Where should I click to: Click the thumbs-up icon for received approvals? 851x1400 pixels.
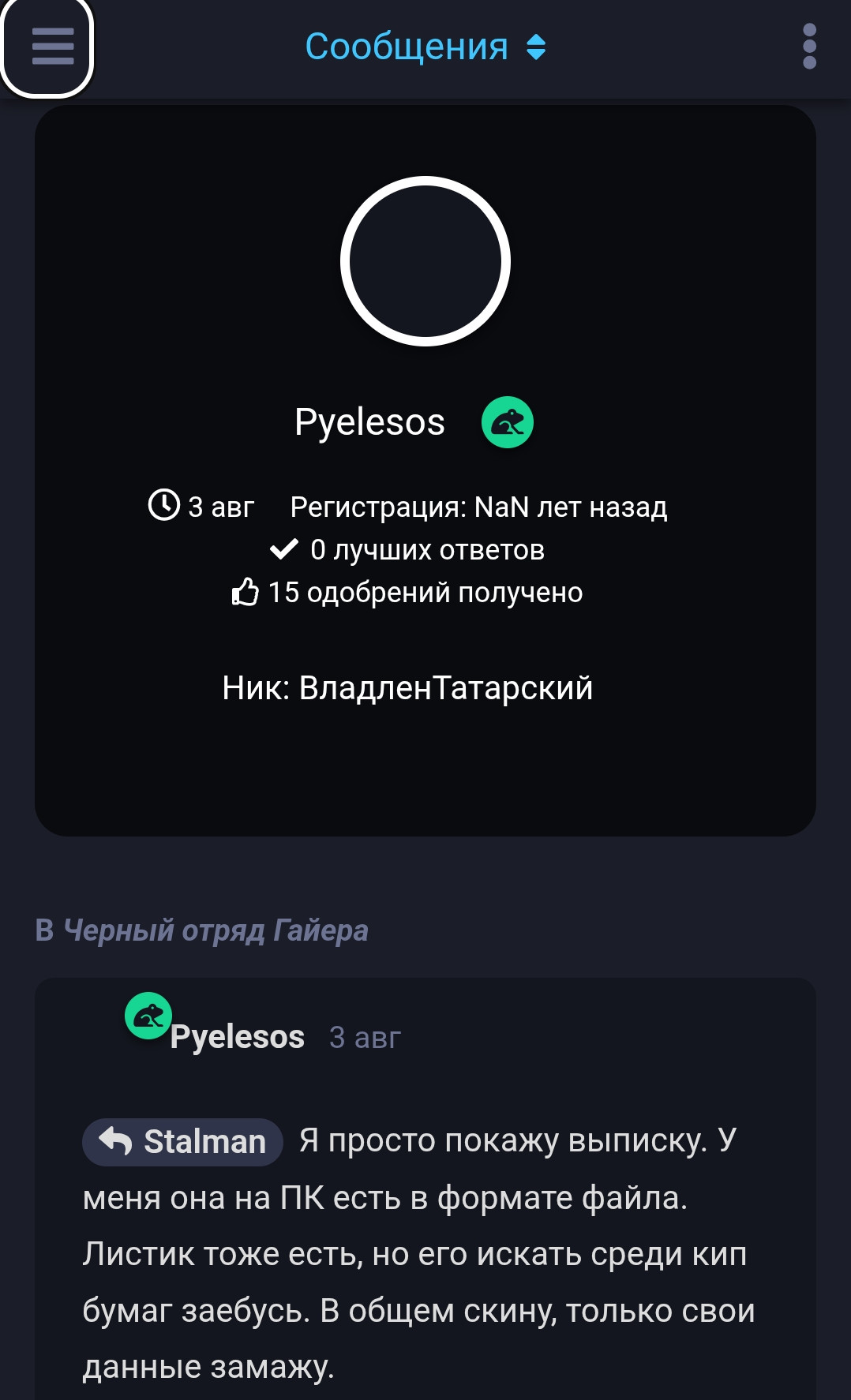(x=246, y=592)
